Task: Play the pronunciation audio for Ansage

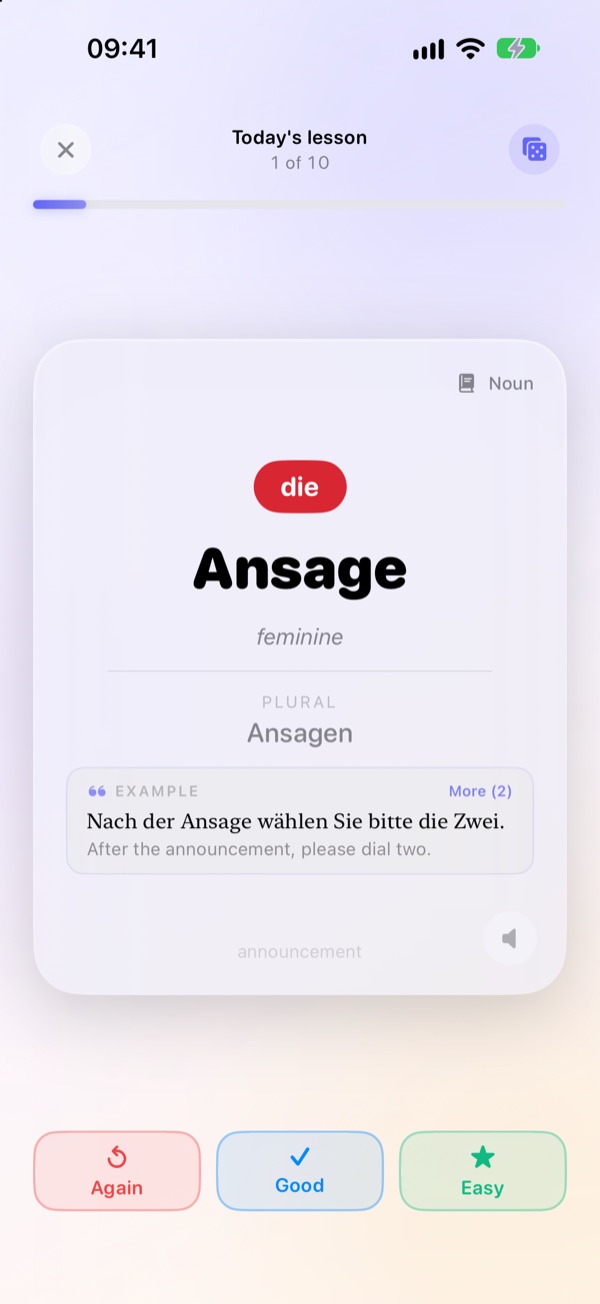Action: (x=510, y=938)
